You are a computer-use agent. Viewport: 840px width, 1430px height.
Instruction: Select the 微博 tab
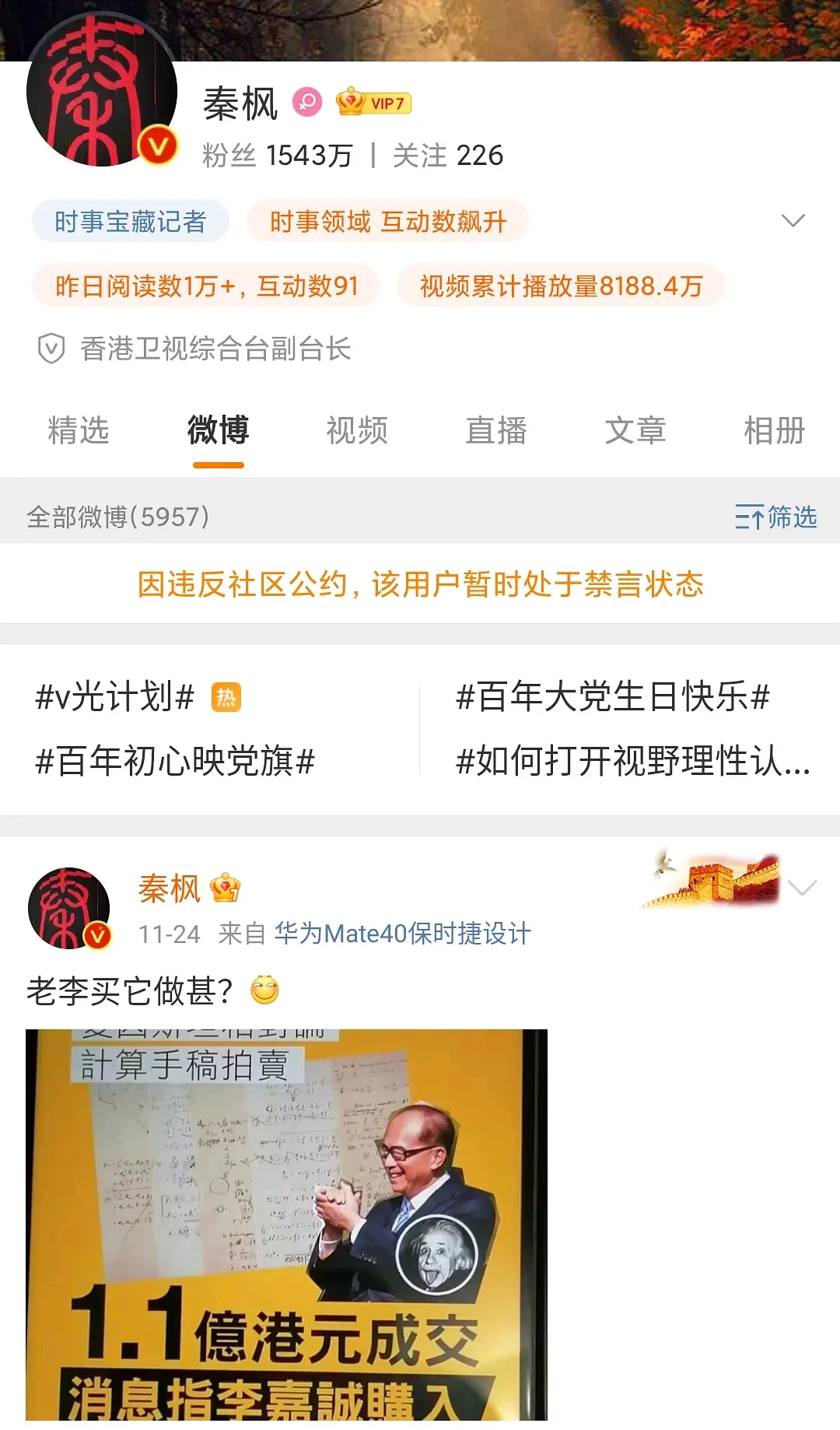point(219,430)
